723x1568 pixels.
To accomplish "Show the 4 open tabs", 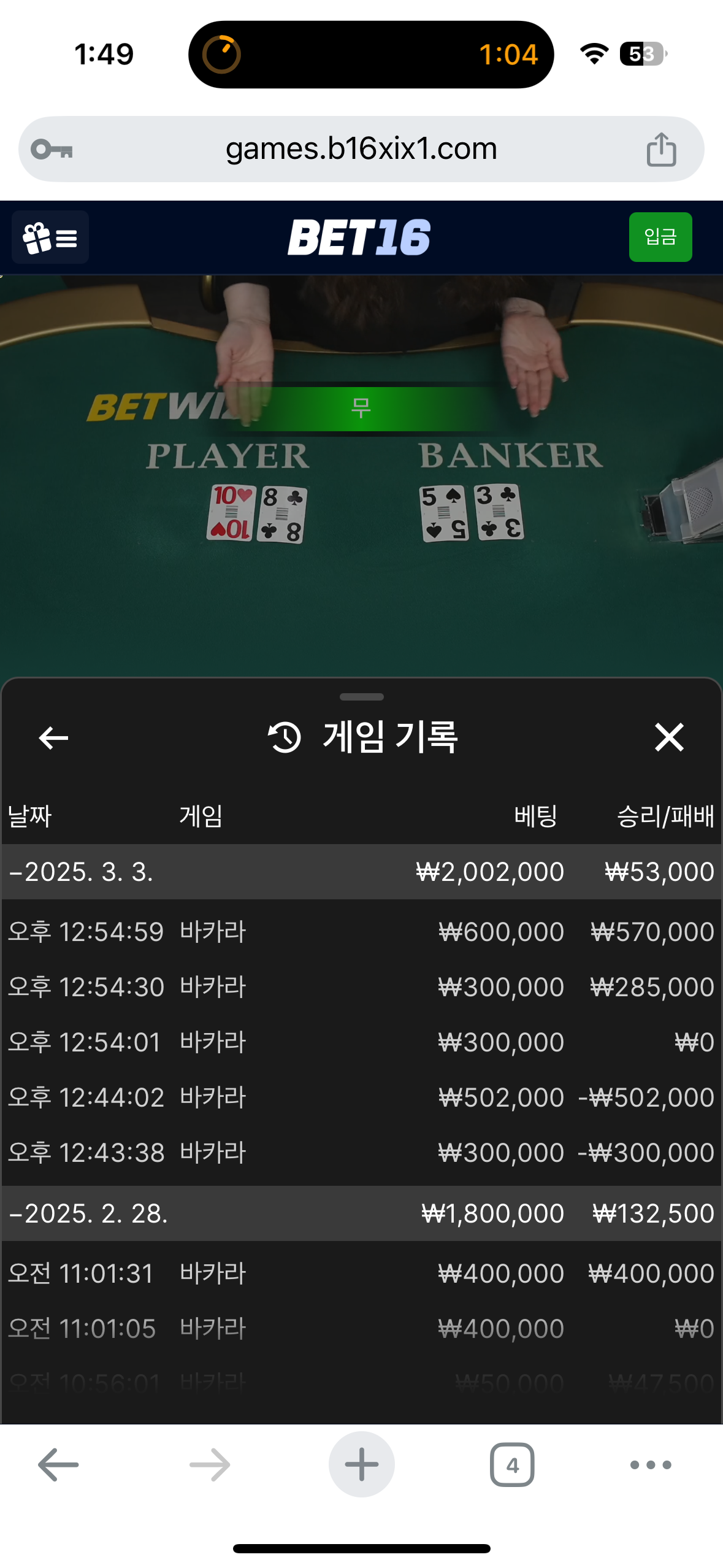I will [x=512, y=1465].
